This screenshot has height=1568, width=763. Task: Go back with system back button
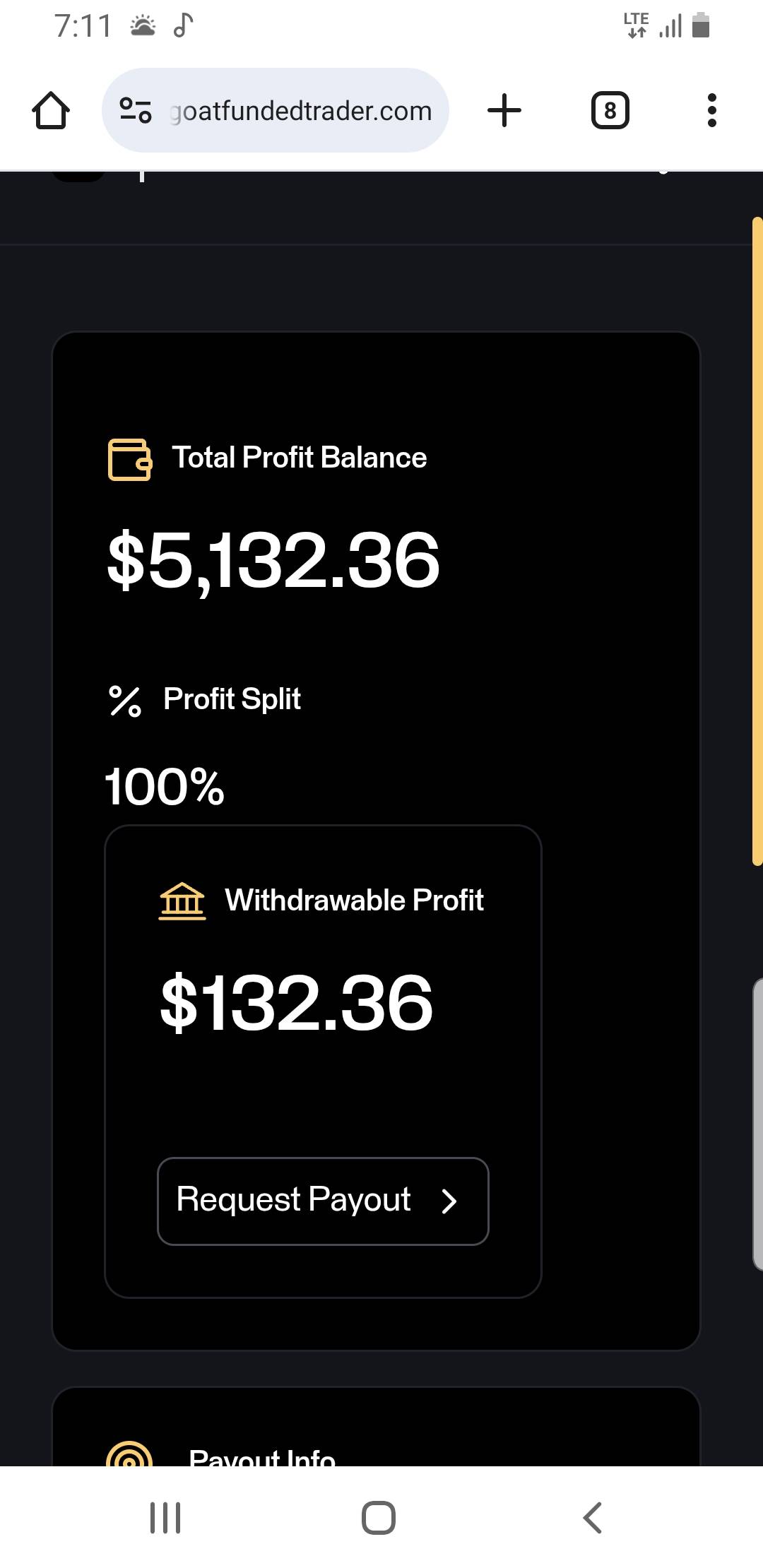(592, 1517)
